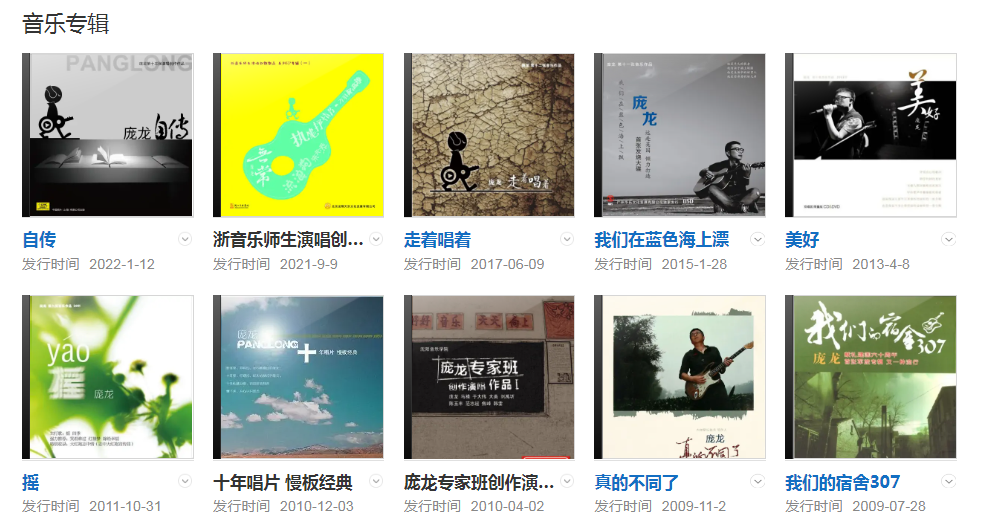Open the 走着唱着 album cover
Image resolution: width=996 pixels, height=525 pixels.
point(490,135)
